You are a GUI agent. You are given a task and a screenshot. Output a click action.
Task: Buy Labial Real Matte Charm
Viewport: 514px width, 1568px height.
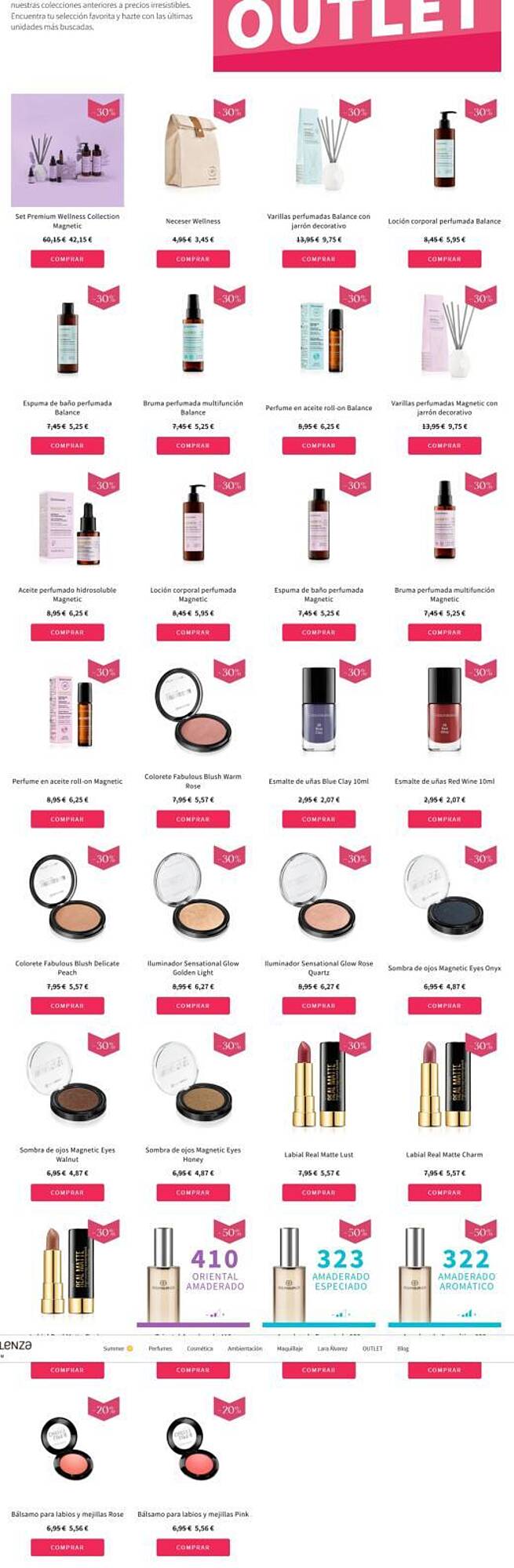coord(443,1192)
